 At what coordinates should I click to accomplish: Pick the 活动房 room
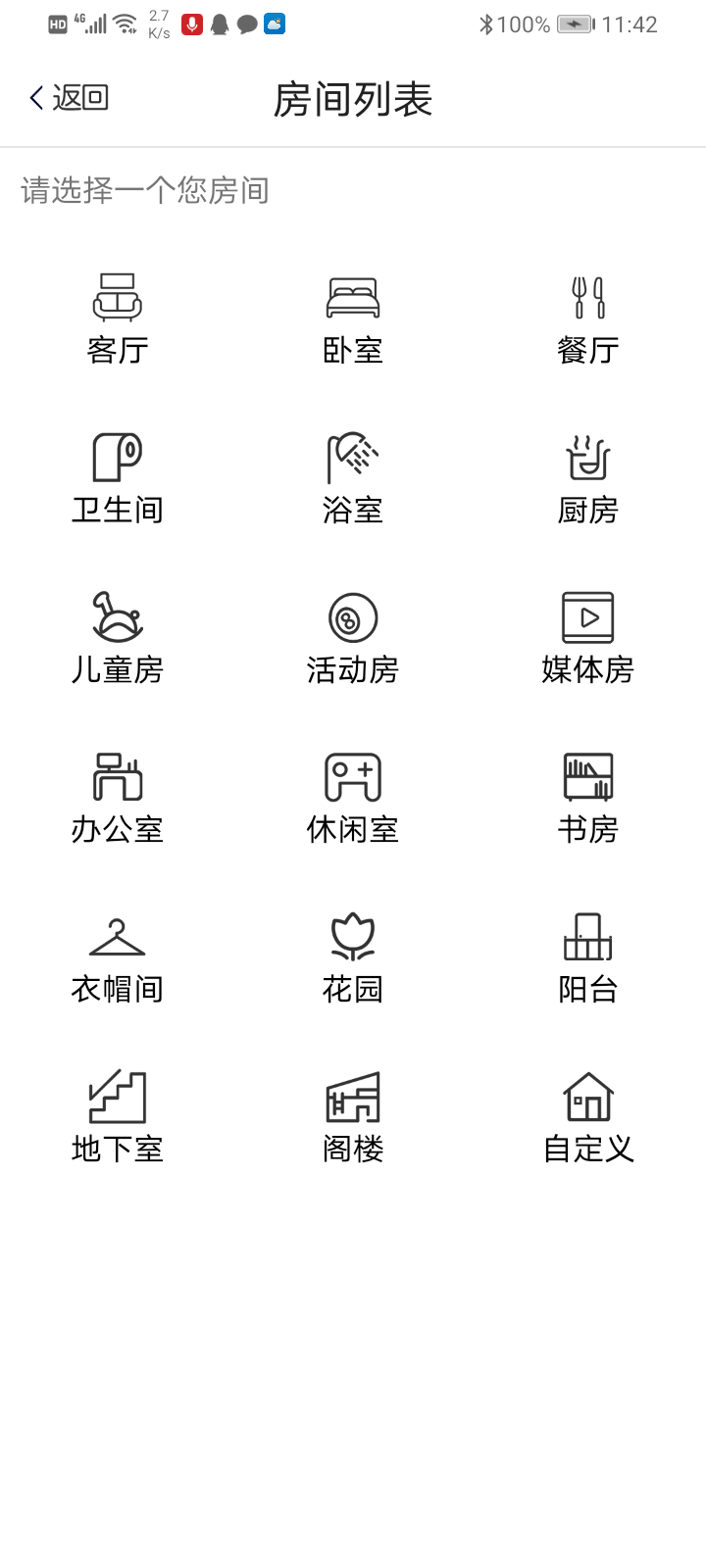tap(353, 639)
